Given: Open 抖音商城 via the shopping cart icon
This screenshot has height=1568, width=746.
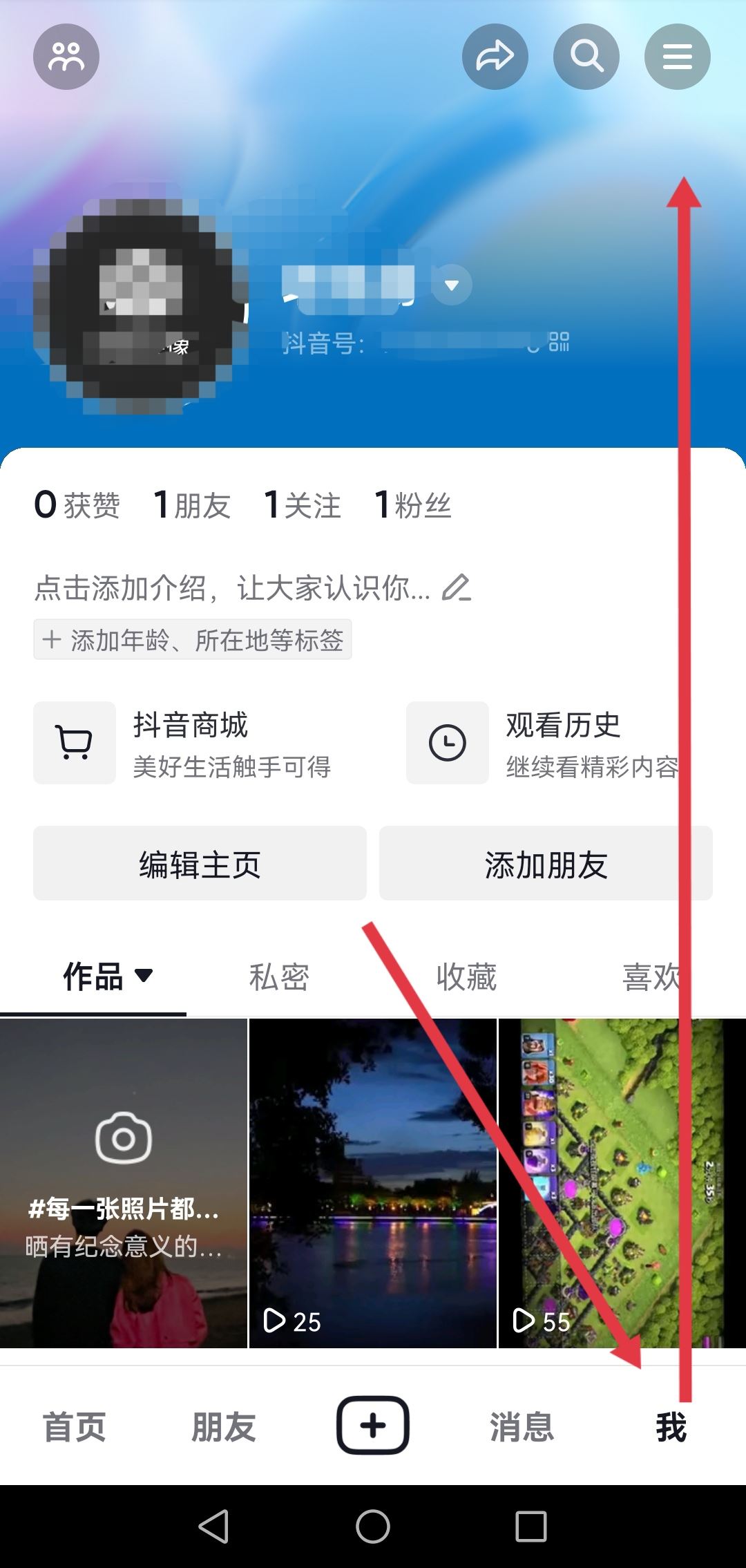Looking at the screenshot, I should click(x=74, y=742).
